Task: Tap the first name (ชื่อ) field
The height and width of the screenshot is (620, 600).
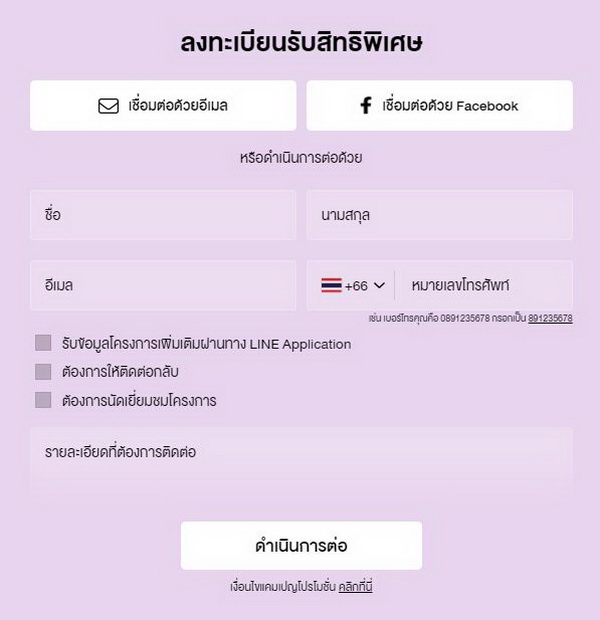Action: tap(163, 215)
